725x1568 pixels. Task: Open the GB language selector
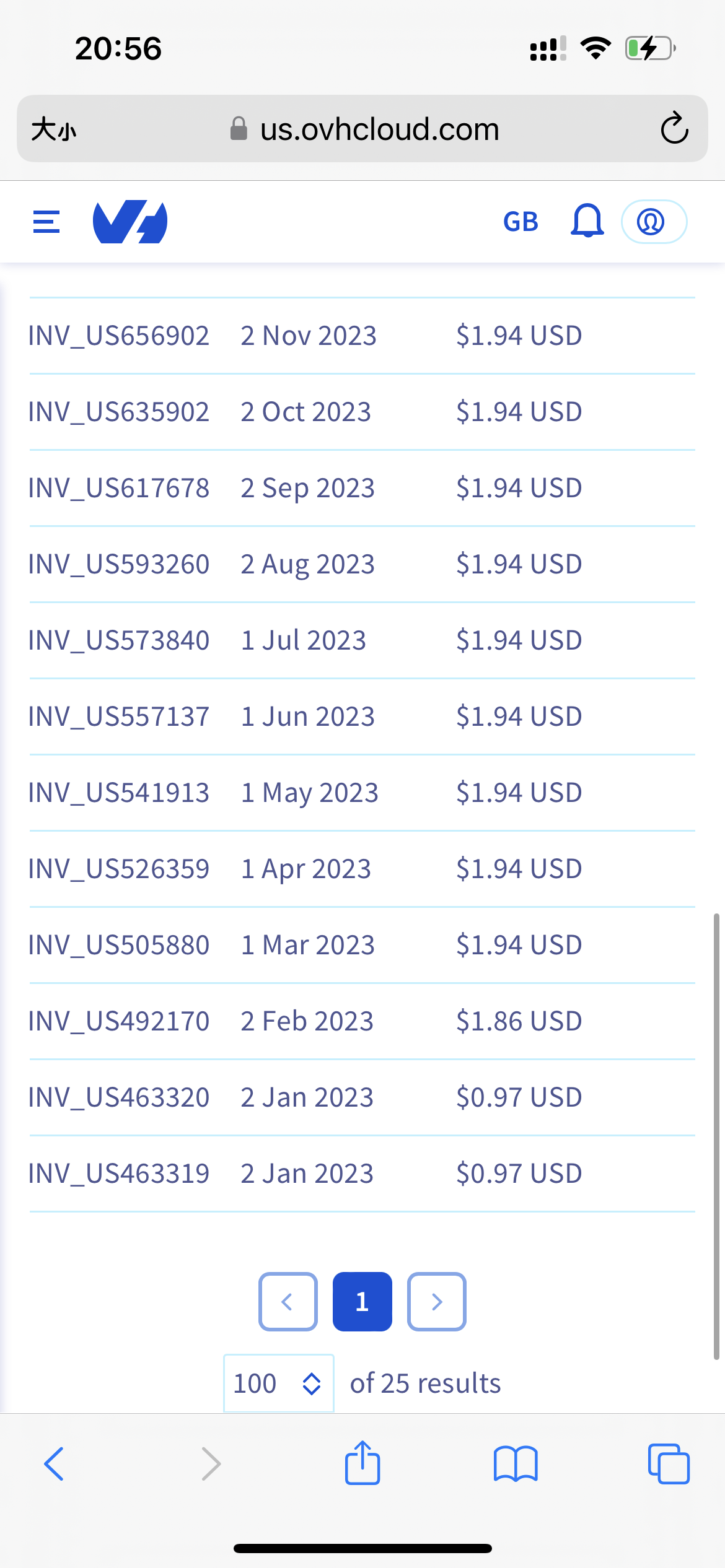pyautogui.click(x=521, y=222)
